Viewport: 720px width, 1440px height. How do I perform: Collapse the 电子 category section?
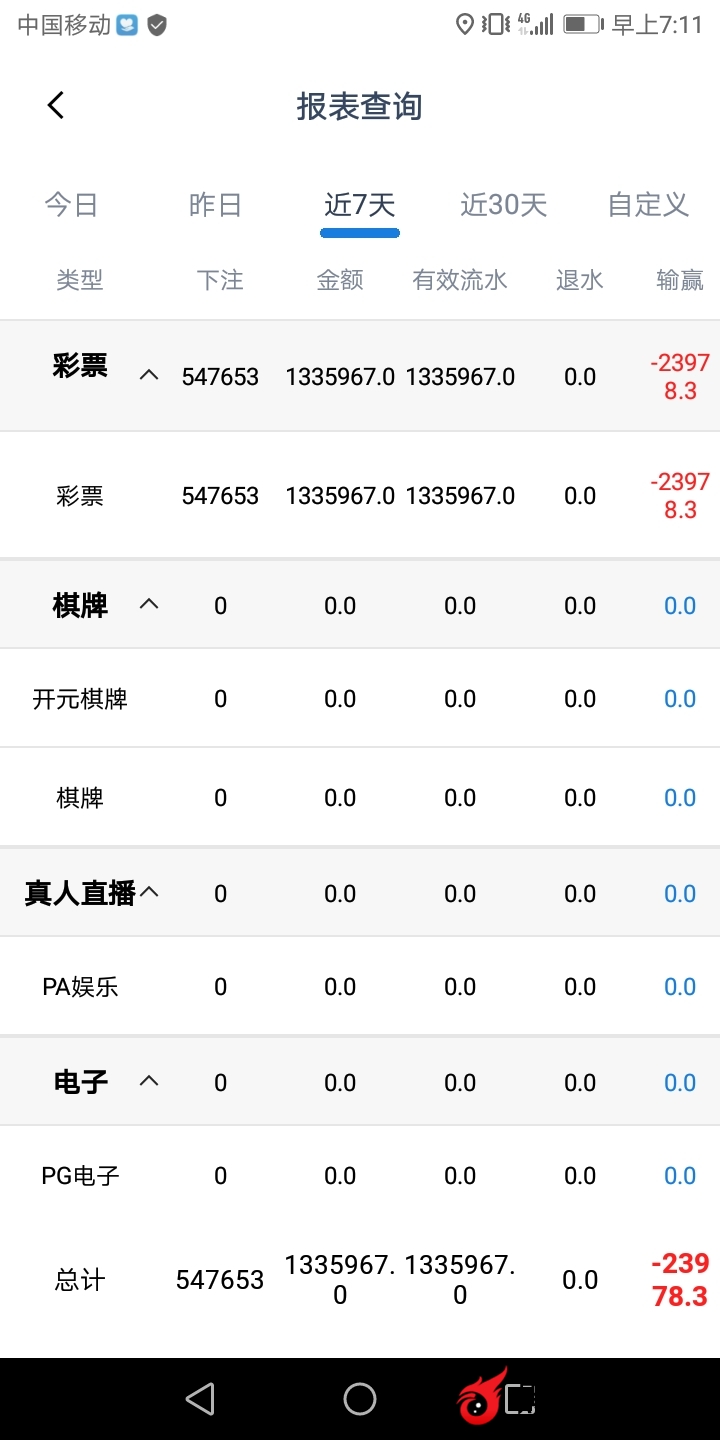point(149,1081)
